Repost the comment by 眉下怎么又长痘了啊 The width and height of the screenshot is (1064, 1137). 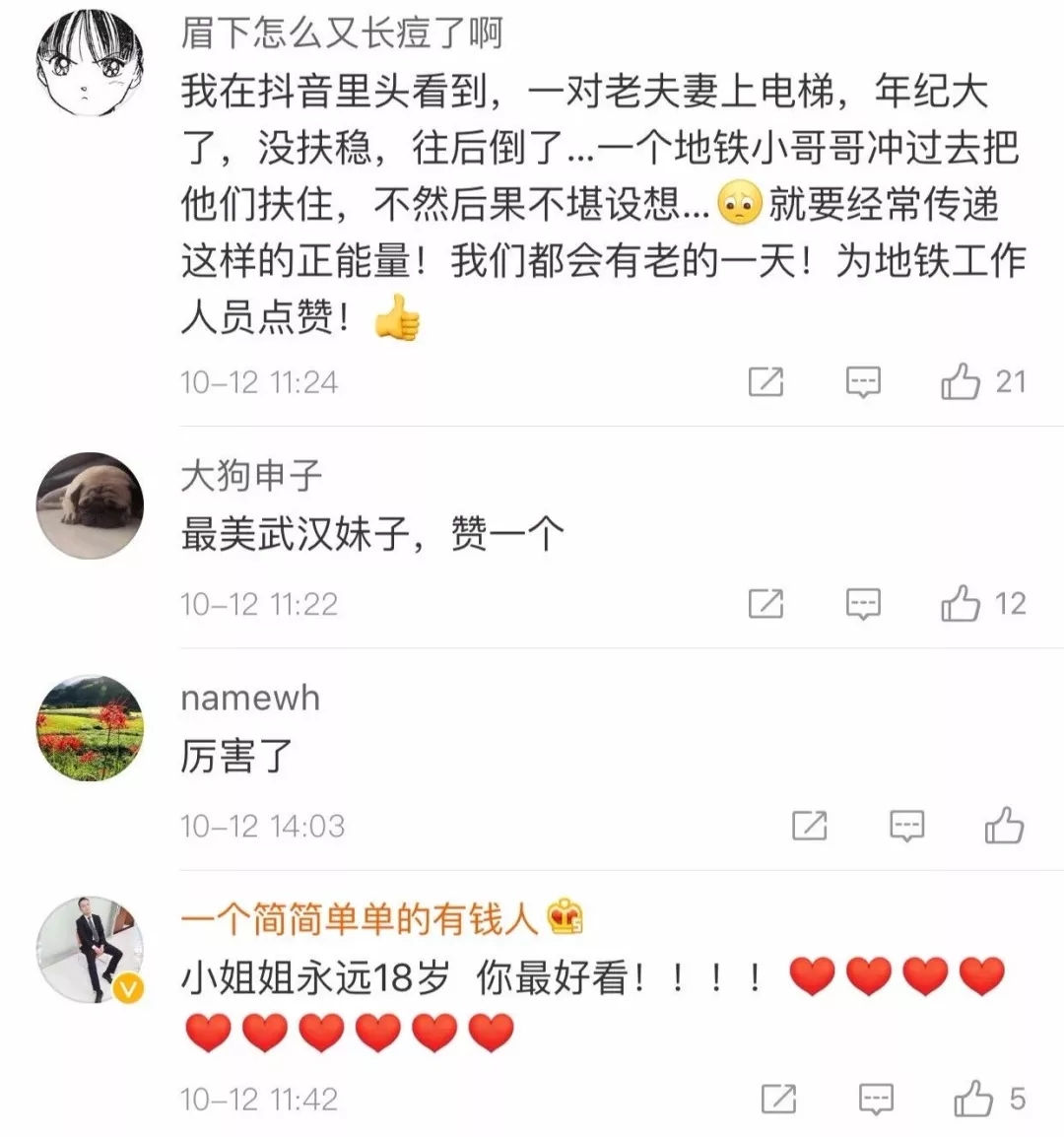pos(765,381)
